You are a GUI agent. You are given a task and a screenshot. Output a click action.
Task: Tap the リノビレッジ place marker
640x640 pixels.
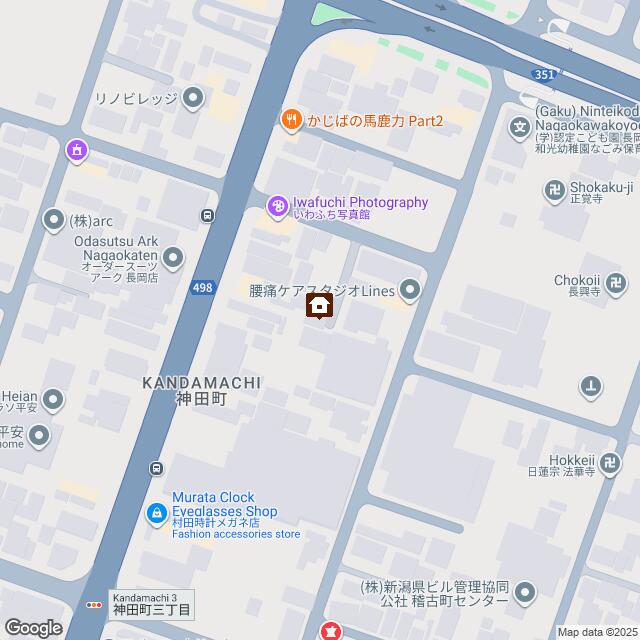click(193, 98)
